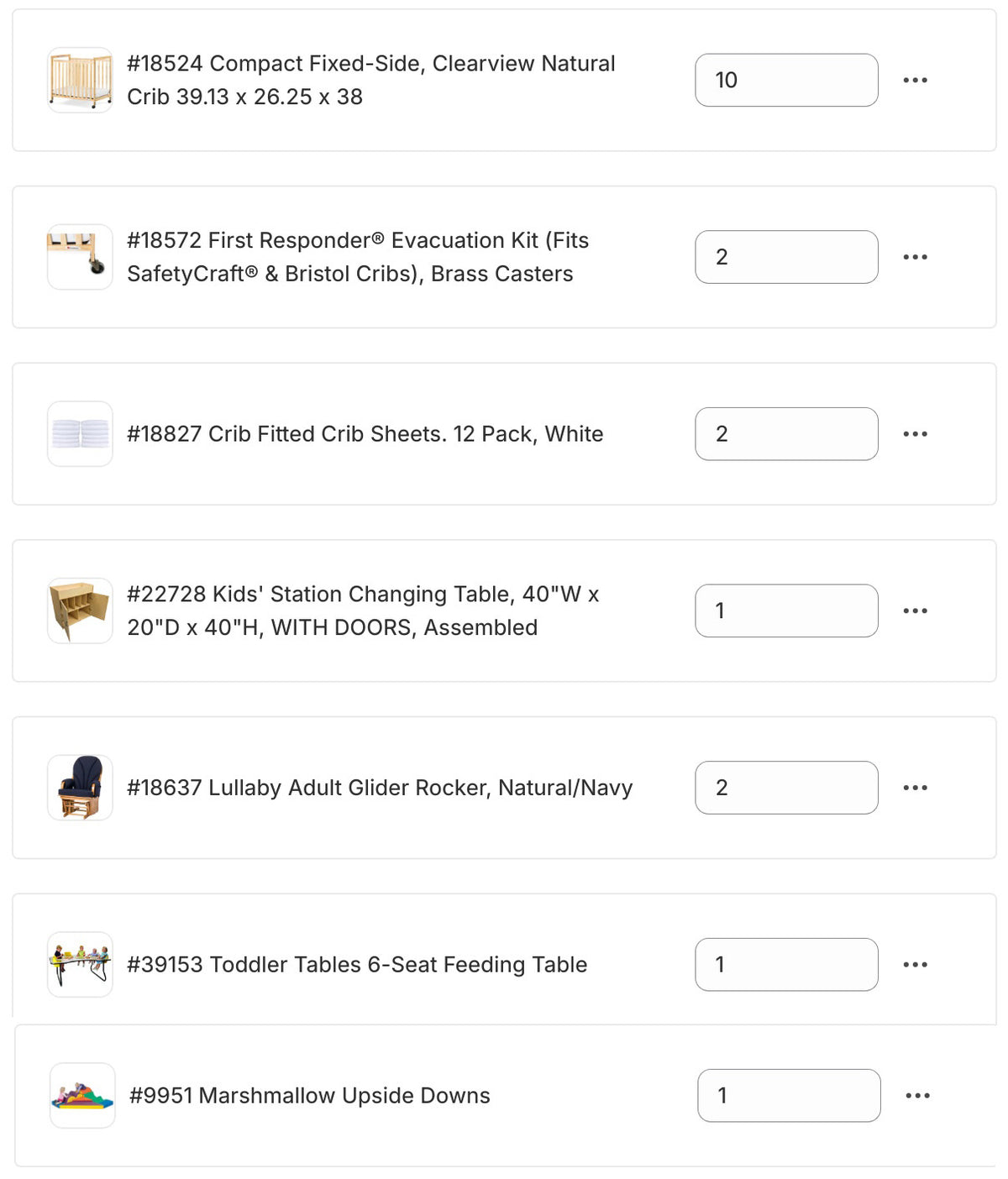Open more options for Crib Fitted Crib Sheets
1008x1179 pixels.
coord(915,434)
